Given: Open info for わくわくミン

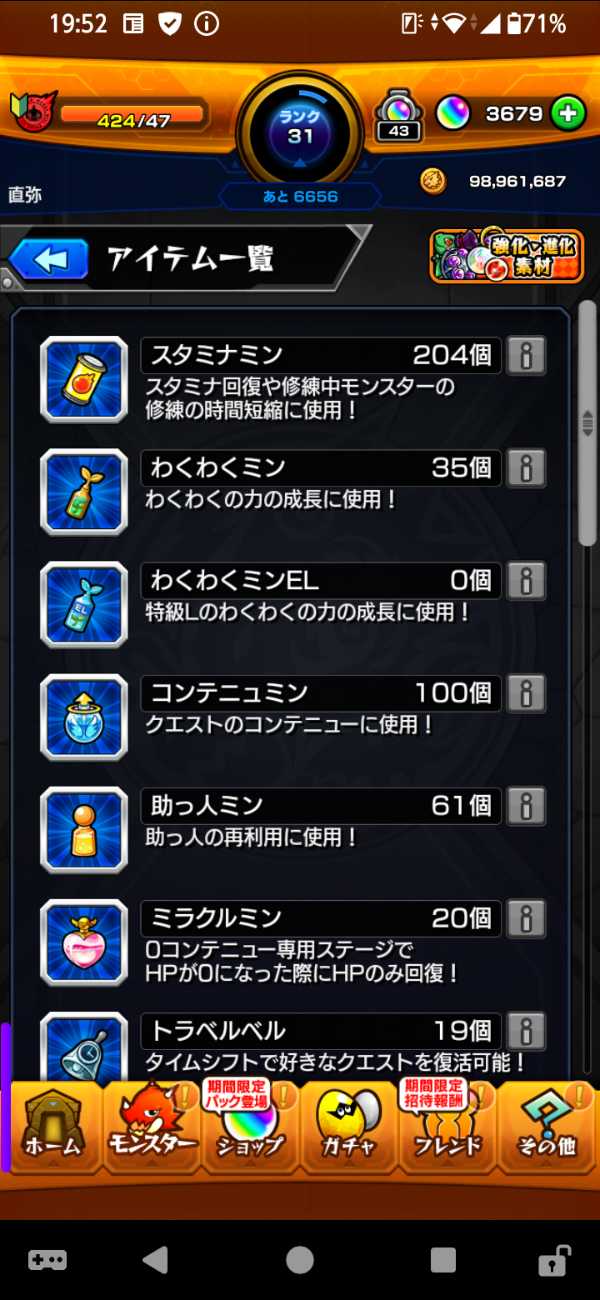Looking at the screenshot, I should 526,467.
